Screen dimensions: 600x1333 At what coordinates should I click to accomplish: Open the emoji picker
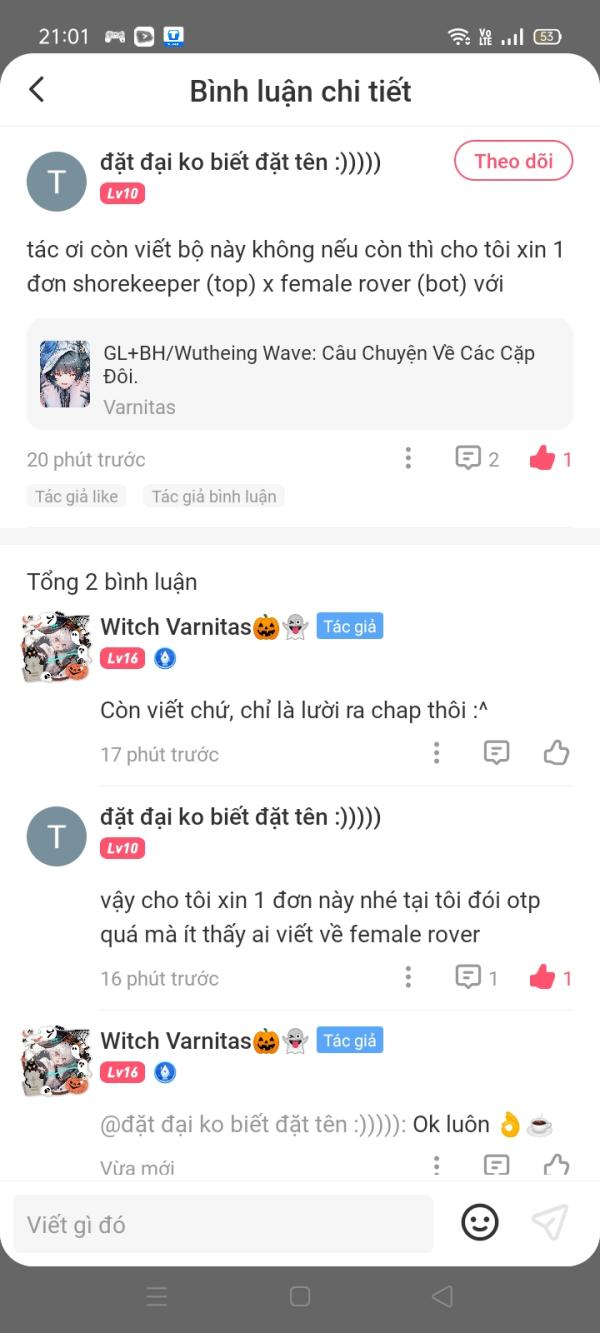point(480,1222)
